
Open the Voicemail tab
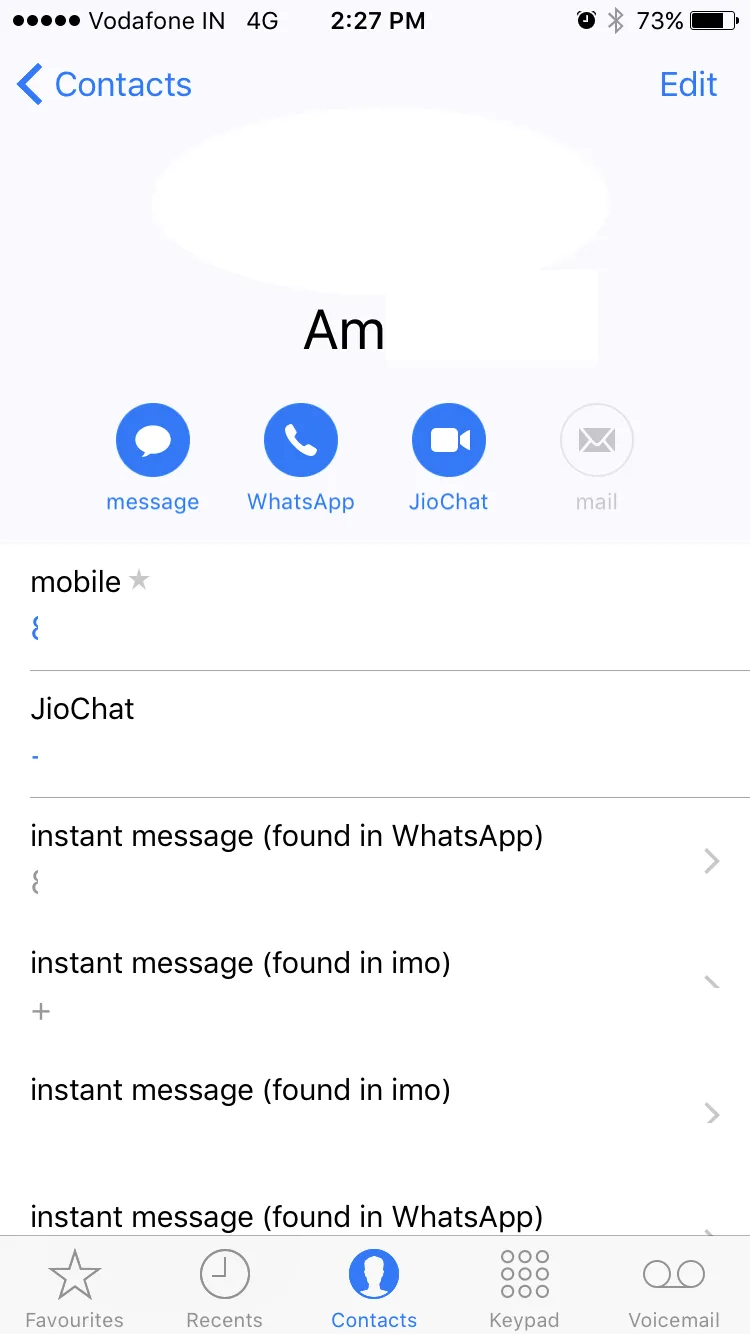[x=674, y=1288]
